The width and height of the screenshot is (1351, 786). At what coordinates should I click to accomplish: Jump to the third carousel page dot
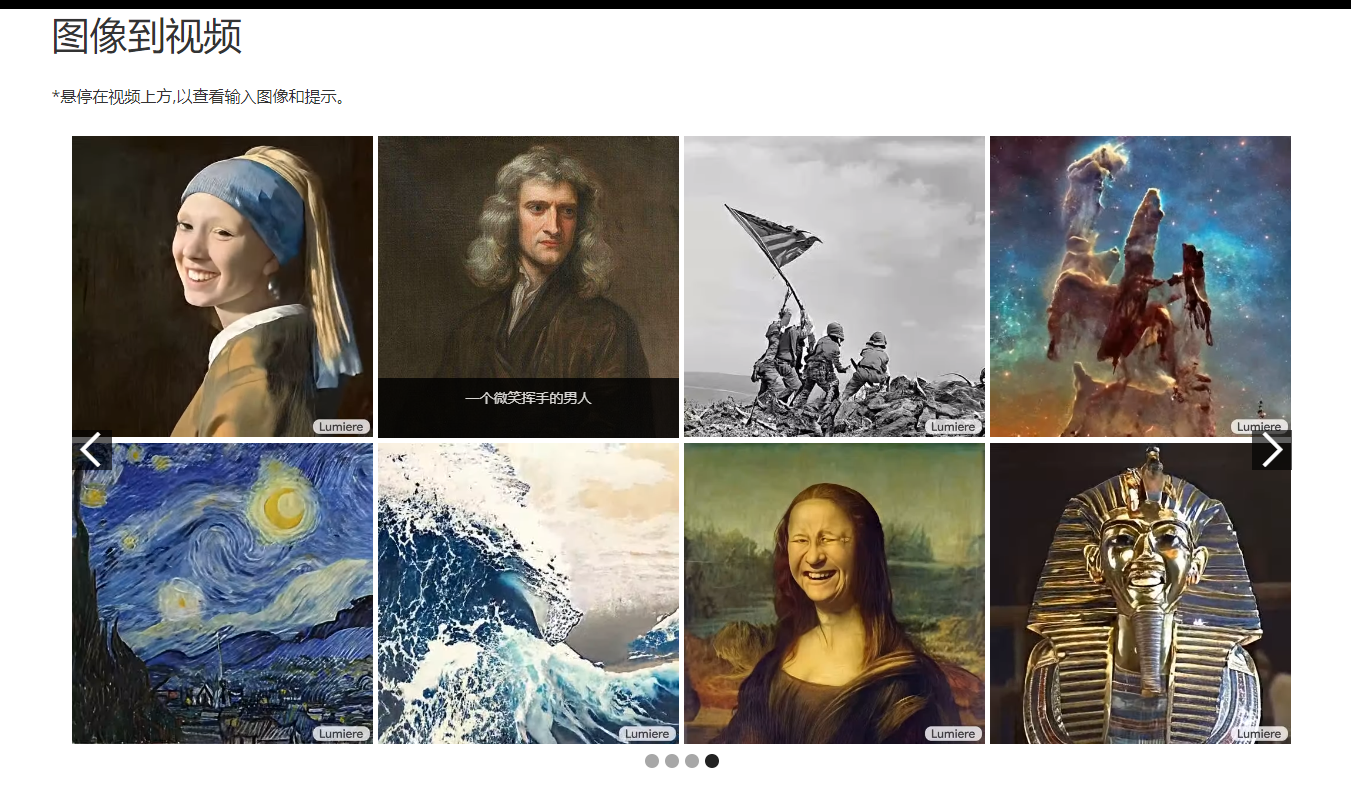click(692, 761)
